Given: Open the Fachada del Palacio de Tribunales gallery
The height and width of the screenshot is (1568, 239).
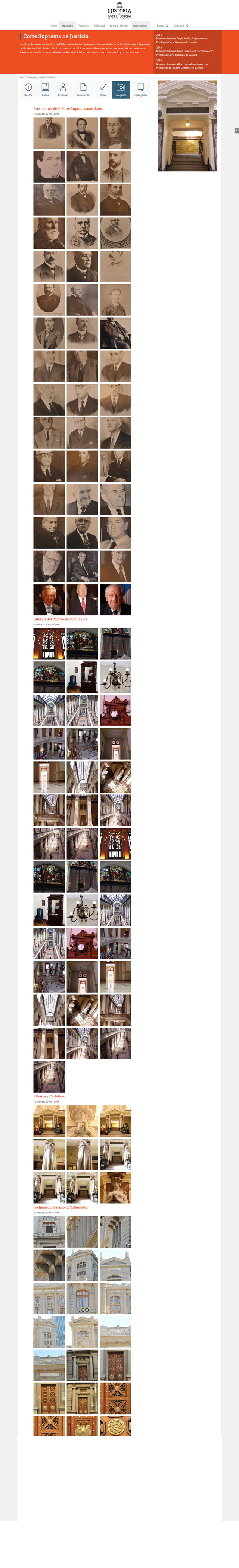Looking at the screenshot, I should click(x=60, y=1207).
